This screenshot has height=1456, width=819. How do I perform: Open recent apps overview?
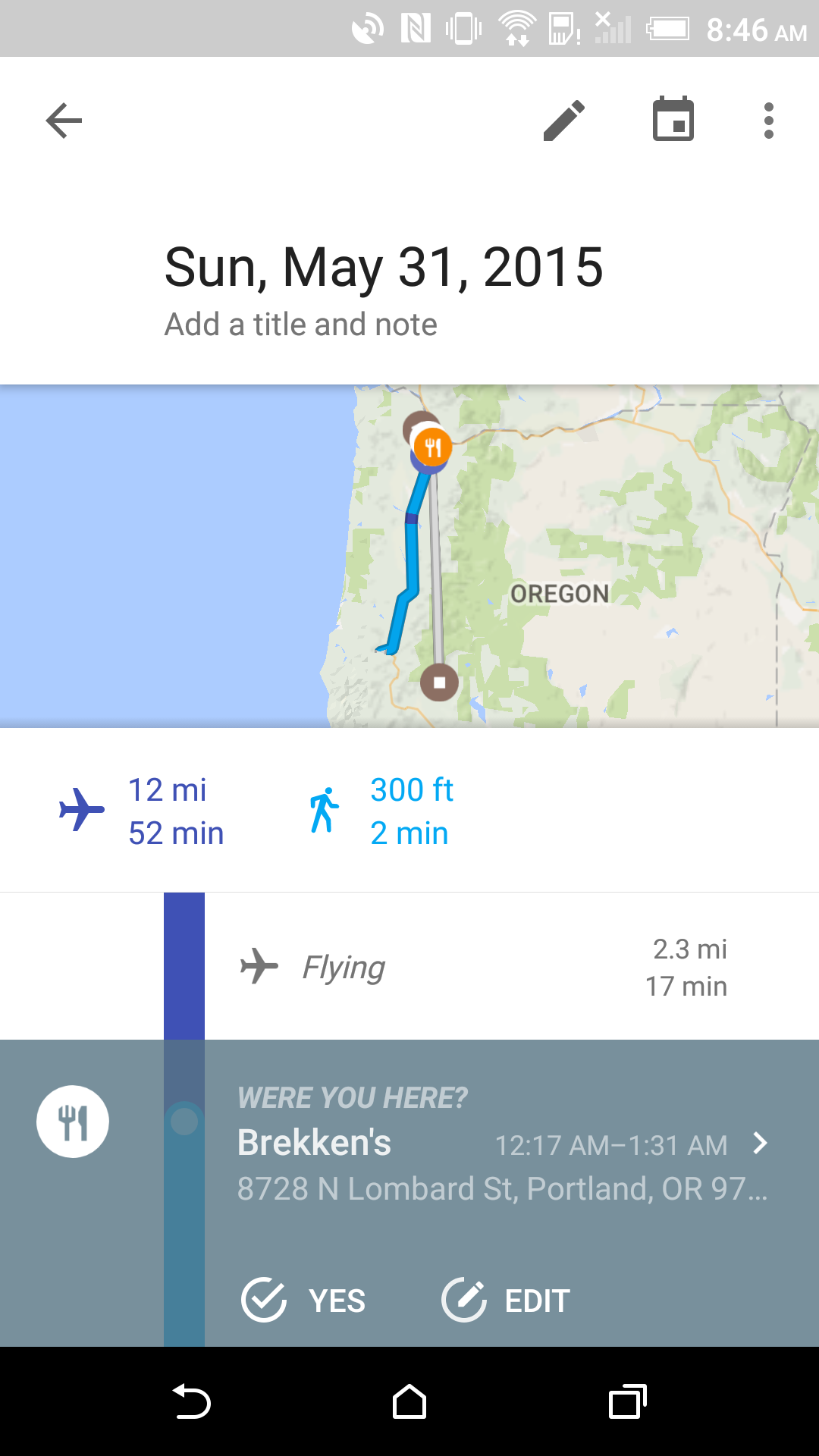(x=628, y=1401)
